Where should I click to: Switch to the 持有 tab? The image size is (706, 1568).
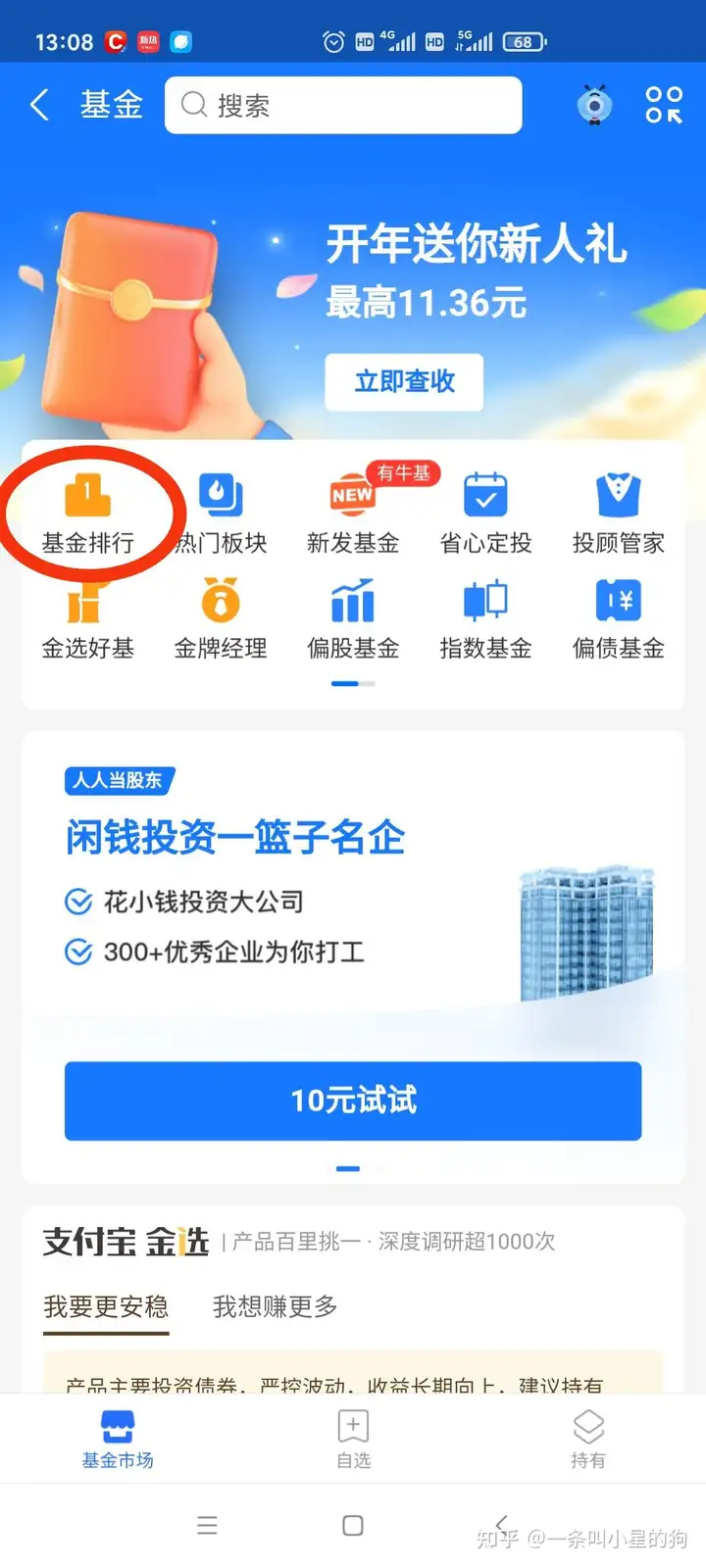tap(587, 1439)
